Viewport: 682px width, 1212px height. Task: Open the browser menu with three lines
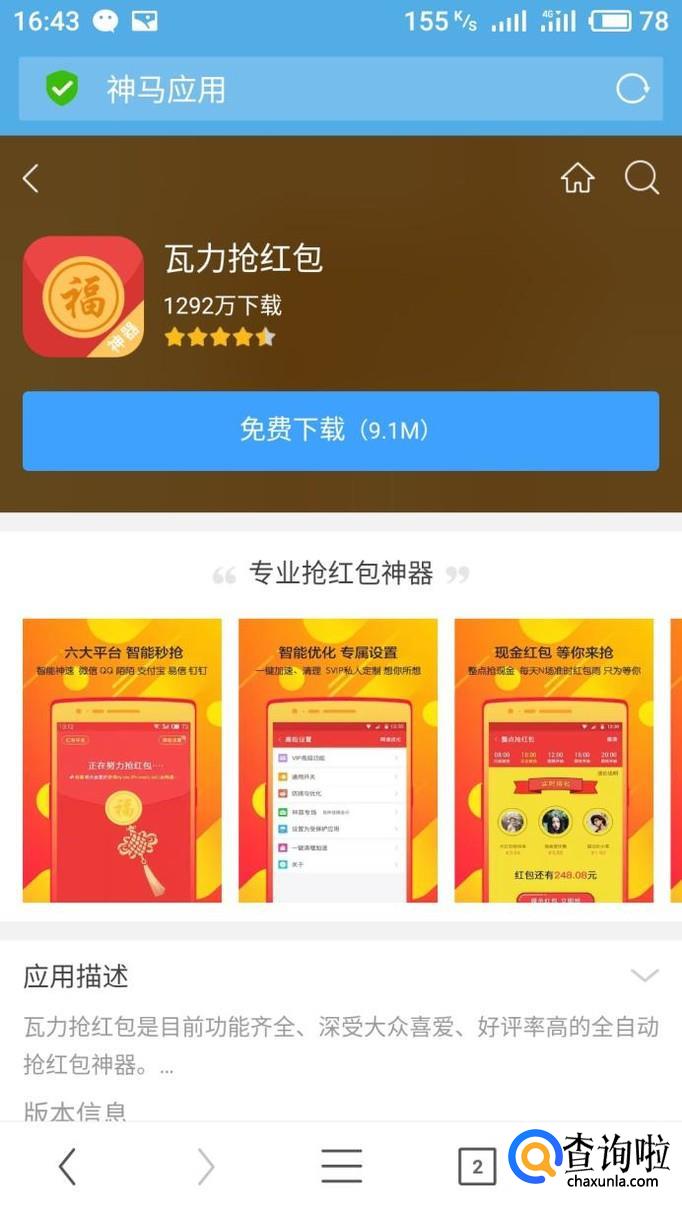[341, 1166]
